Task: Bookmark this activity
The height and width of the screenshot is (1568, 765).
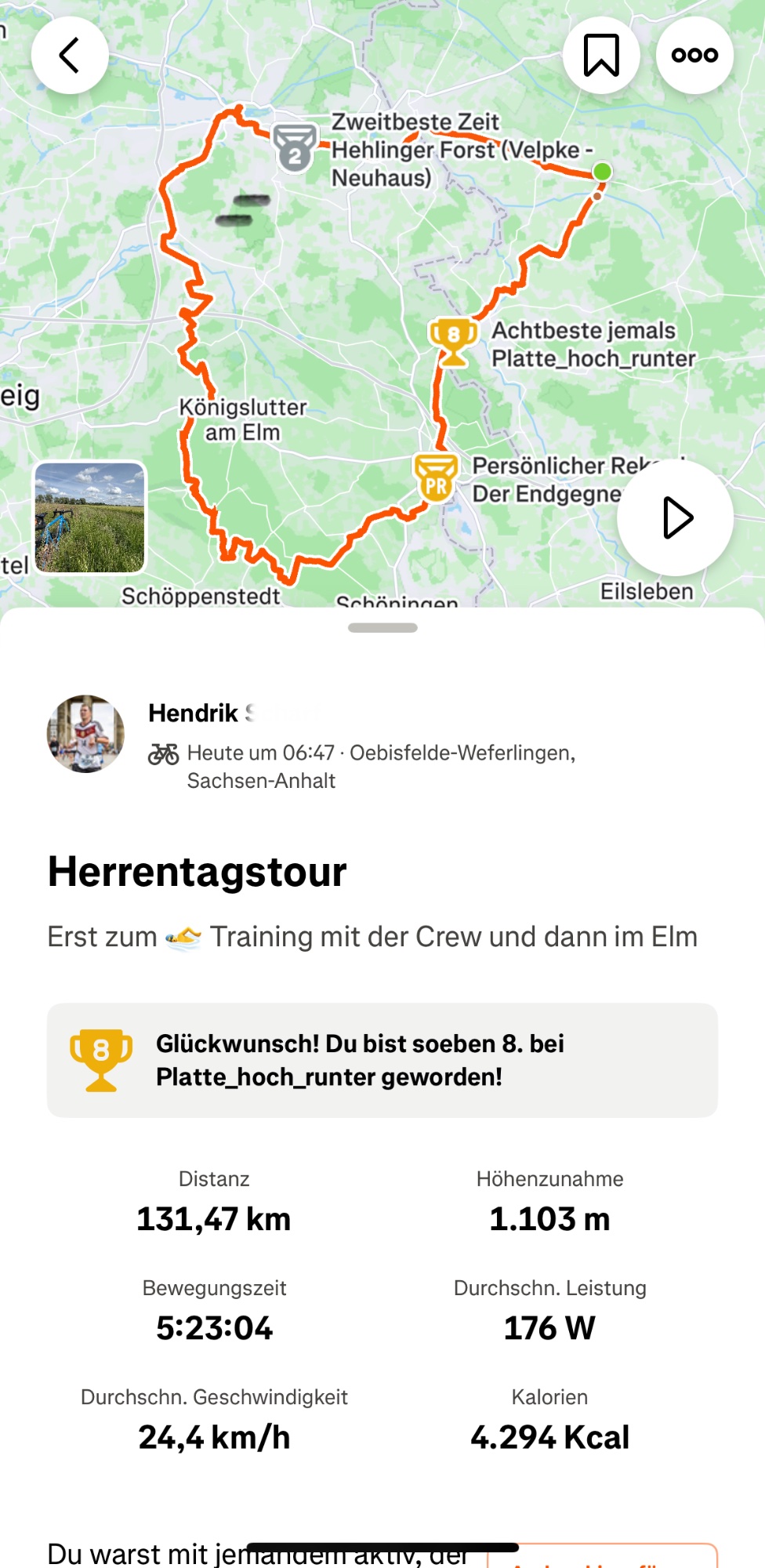Action: click(601, 56)
